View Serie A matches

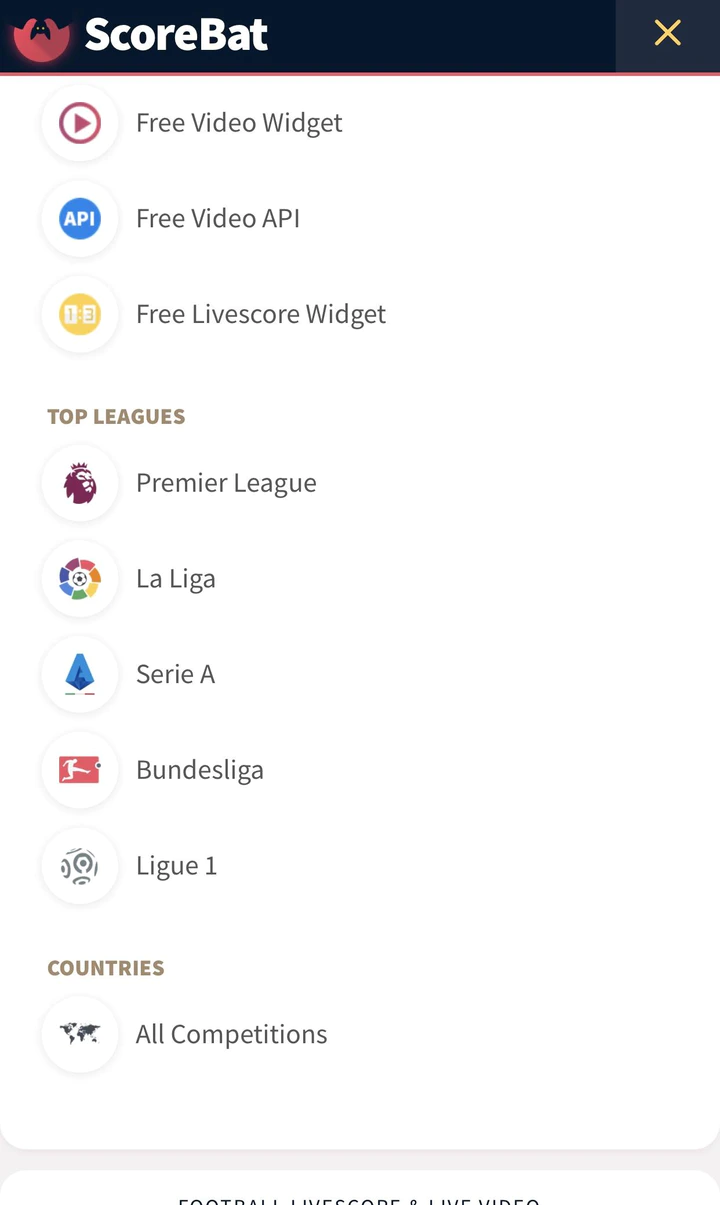175,675
